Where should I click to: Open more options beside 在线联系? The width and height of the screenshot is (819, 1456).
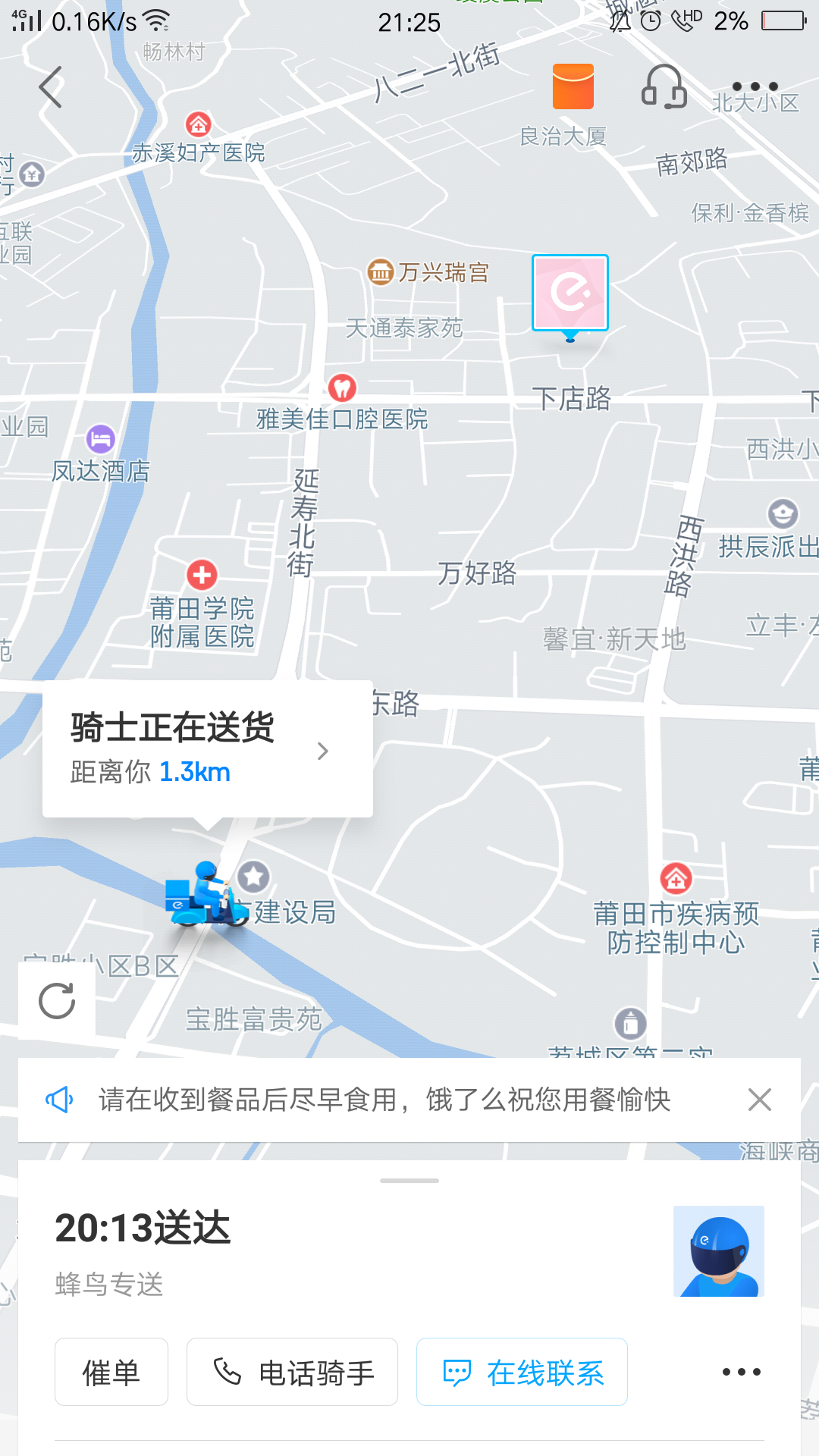[x=742, y=1372]
